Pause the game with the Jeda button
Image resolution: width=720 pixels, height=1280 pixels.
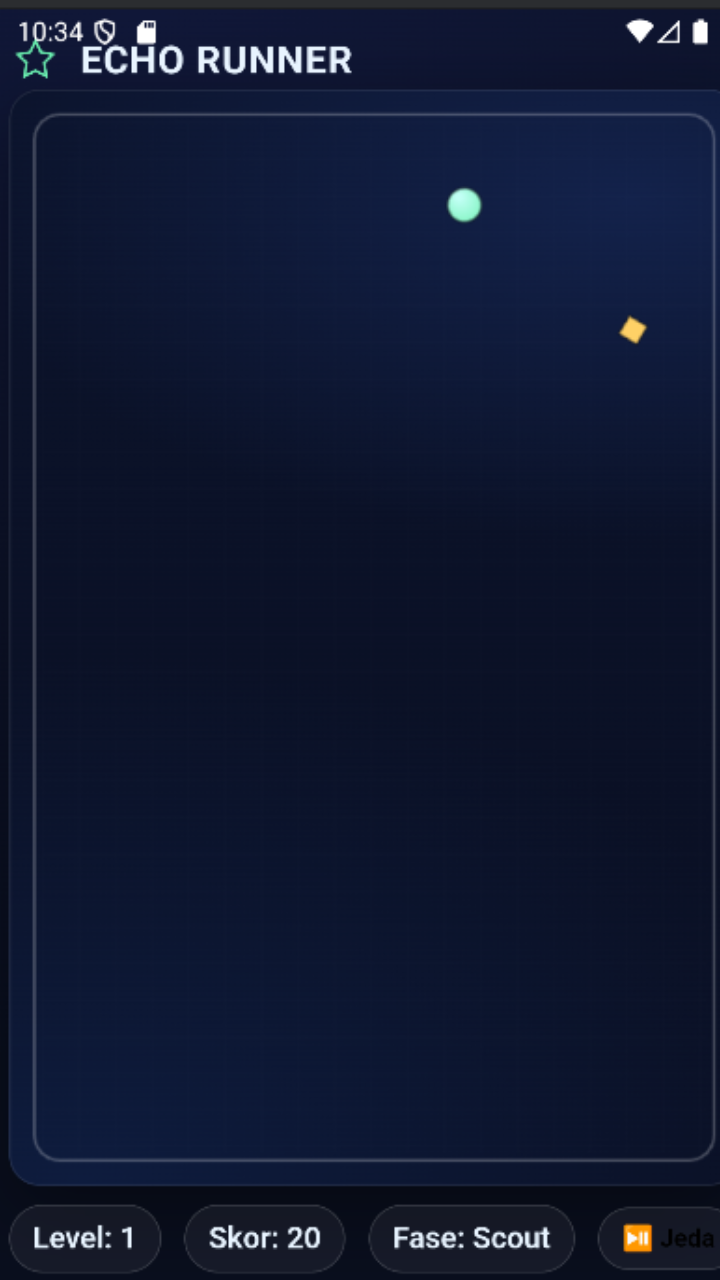pos(664,1238)
